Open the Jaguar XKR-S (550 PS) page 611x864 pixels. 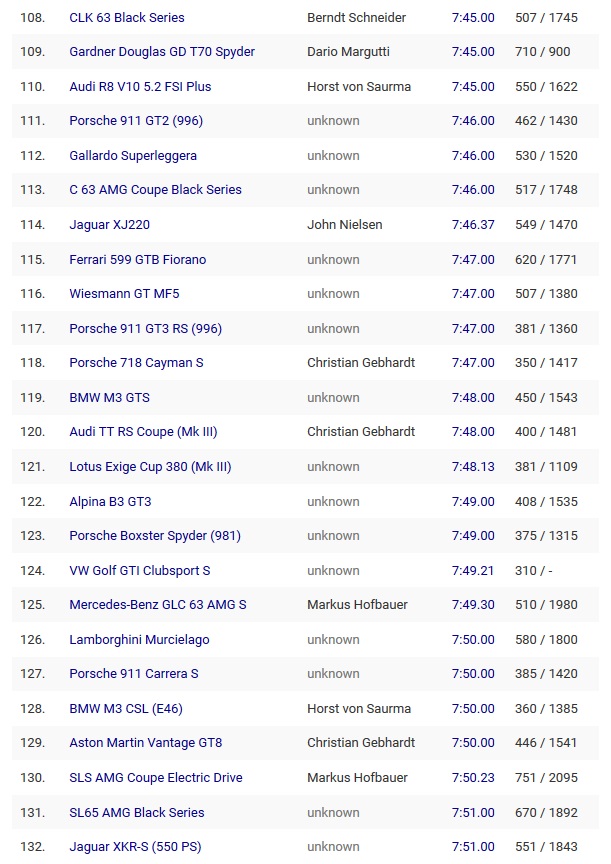coord(135,847)
